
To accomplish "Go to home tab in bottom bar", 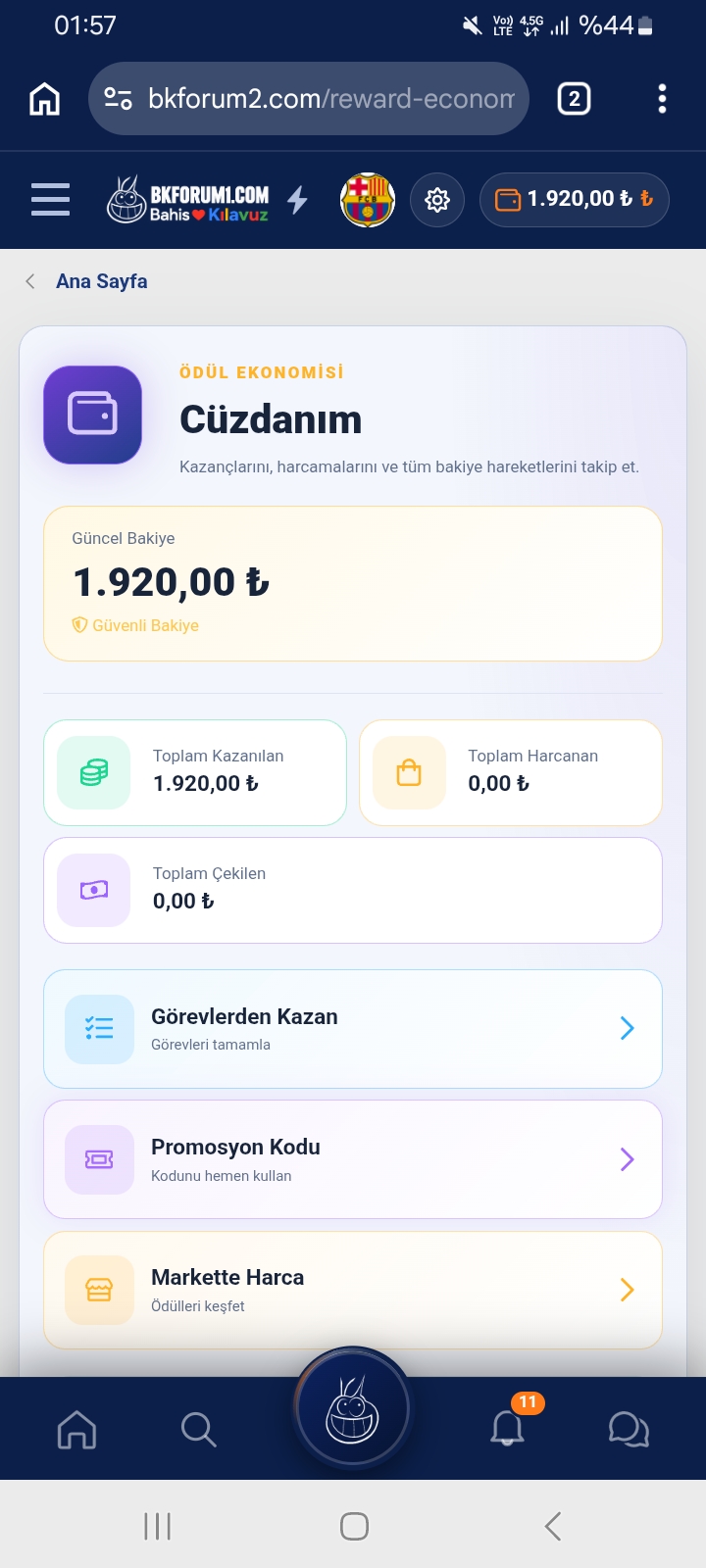I will click(77, 1430).
